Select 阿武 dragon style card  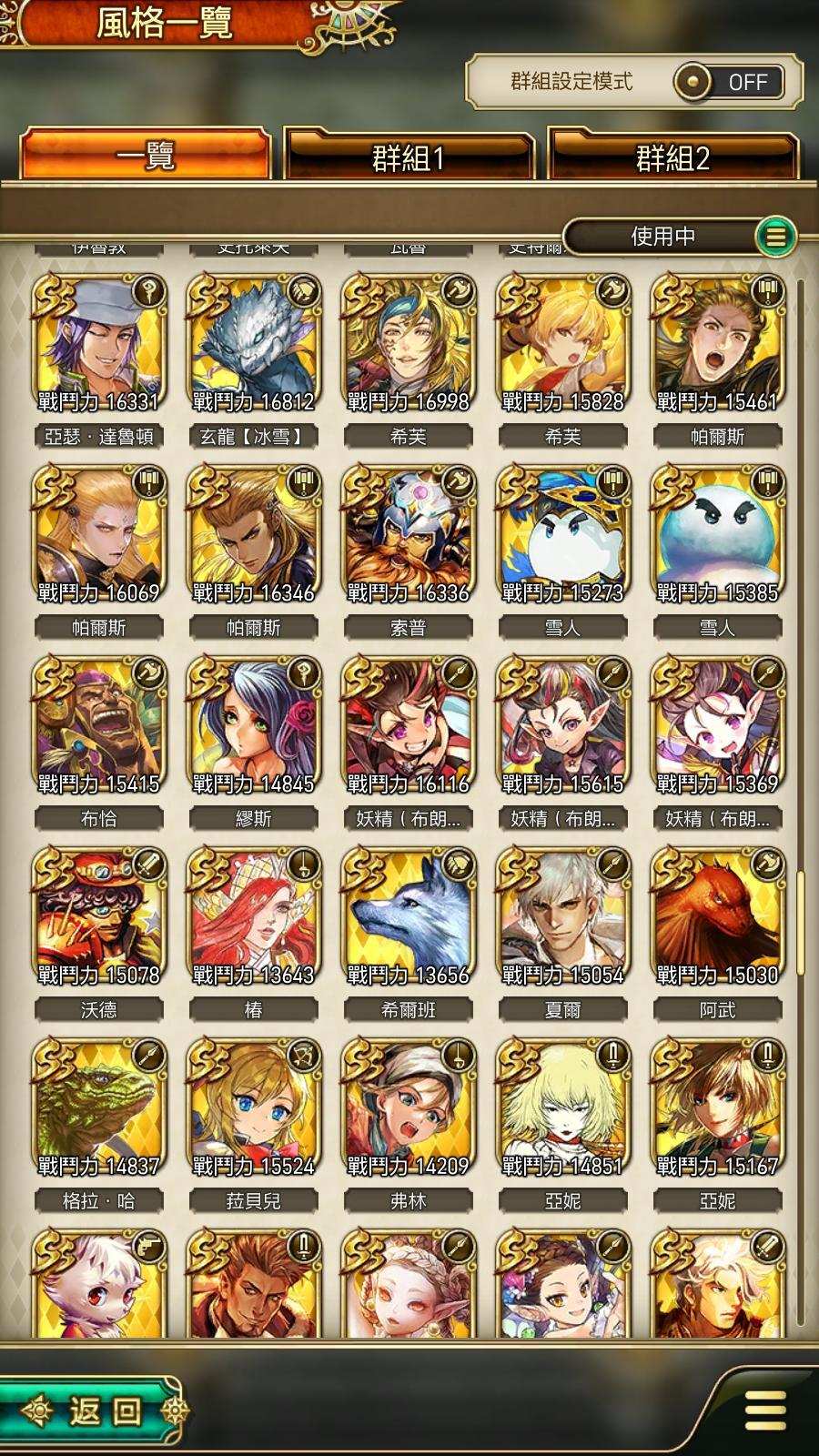[x=718, y=935]
